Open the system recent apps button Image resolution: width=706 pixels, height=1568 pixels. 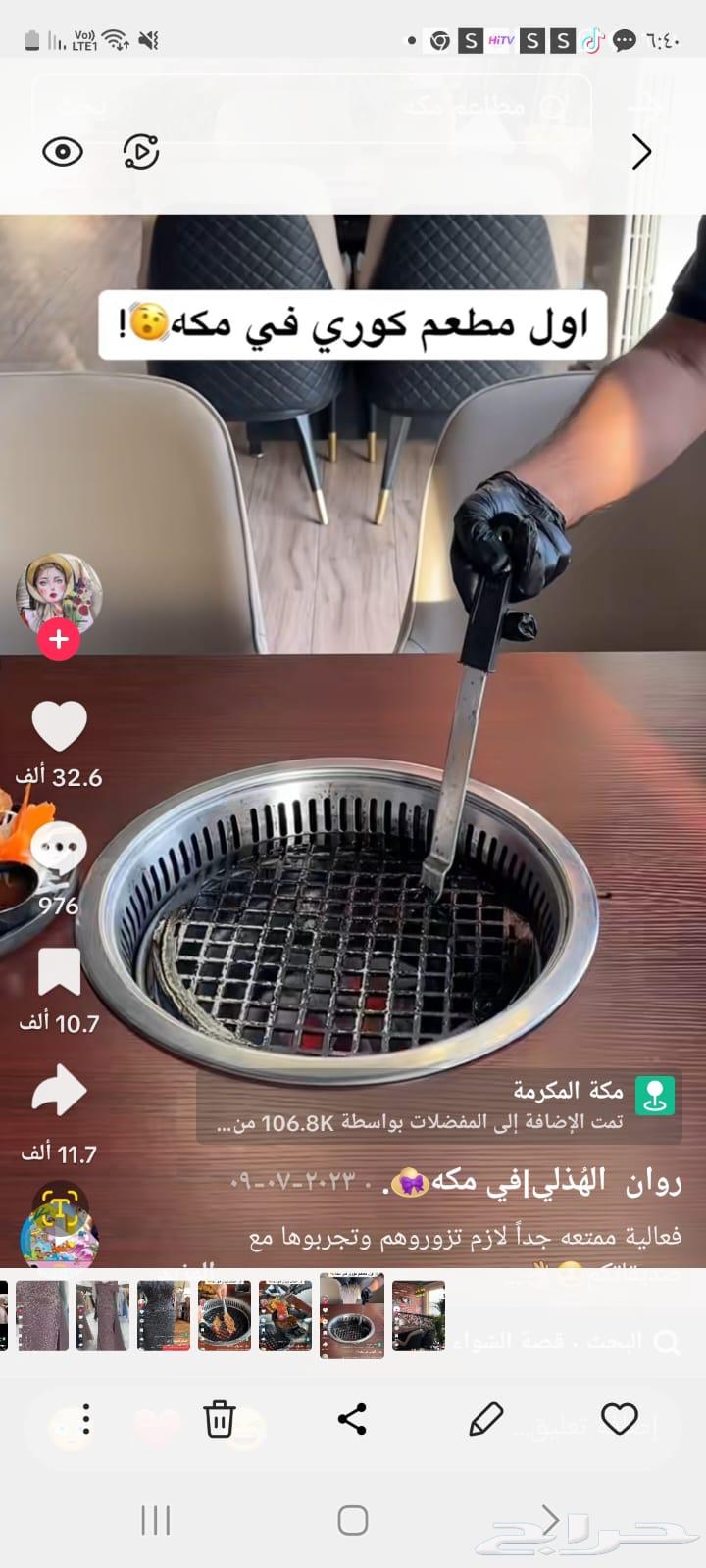tap(156, 1520)
